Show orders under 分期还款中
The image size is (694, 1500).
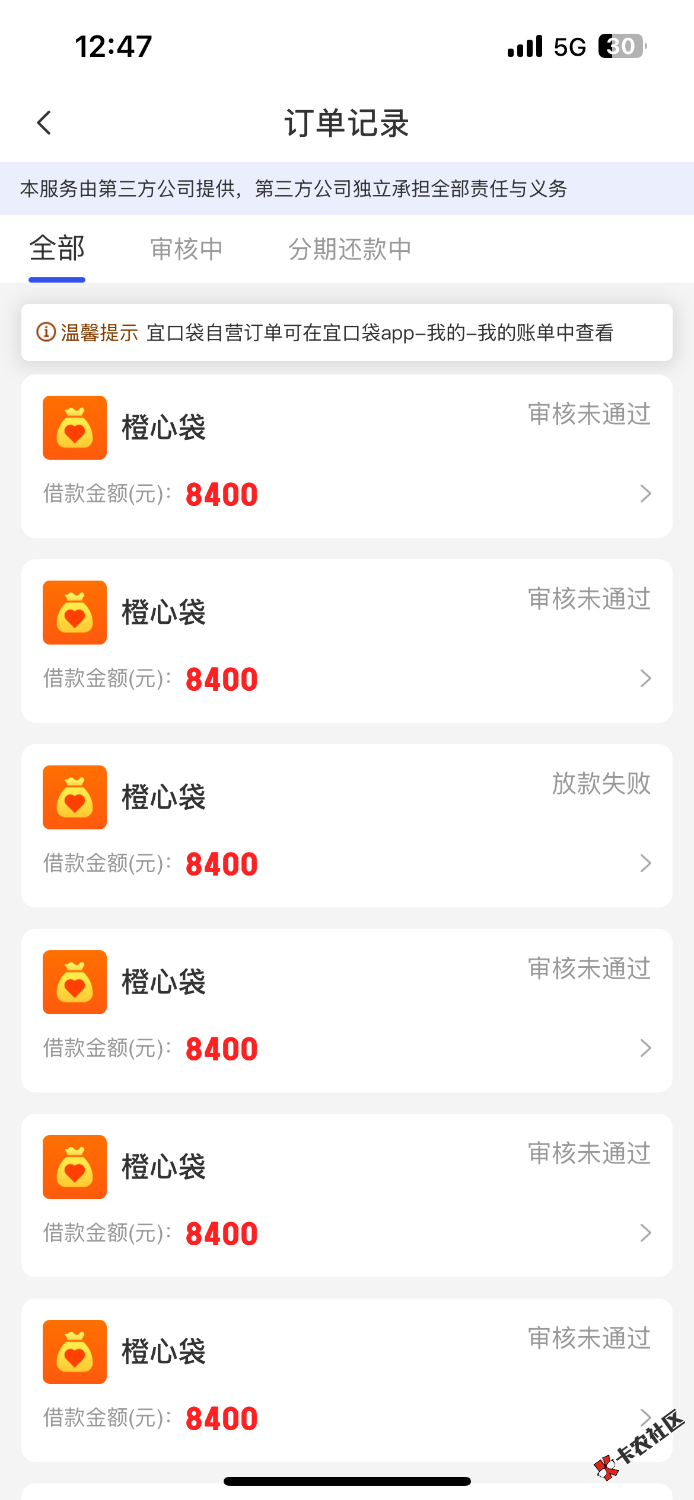350,249
